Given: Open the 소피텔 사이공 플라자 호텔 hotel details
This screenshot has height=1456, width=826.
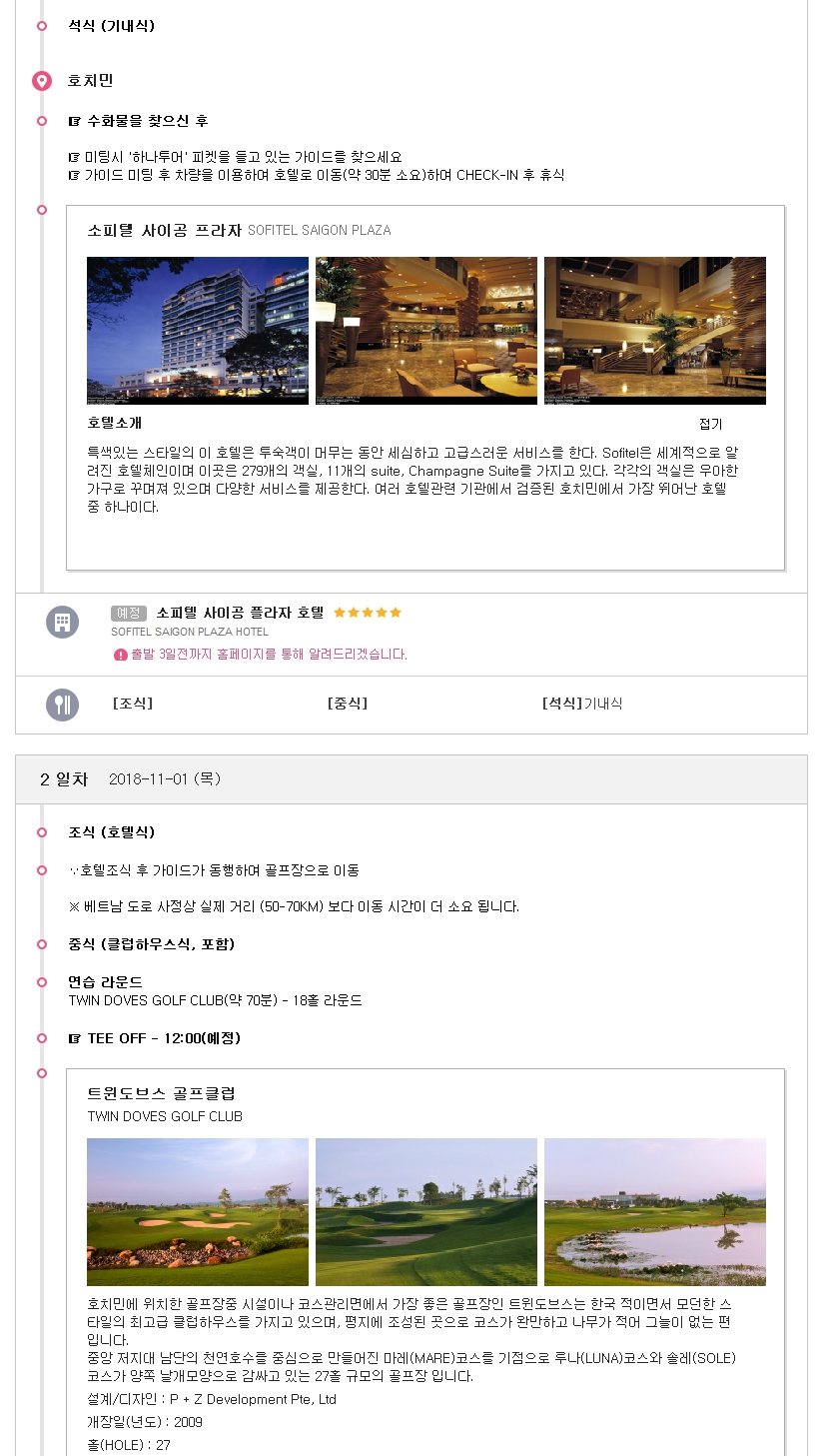Looking at the screenshot, I should (x=240, y=613).
